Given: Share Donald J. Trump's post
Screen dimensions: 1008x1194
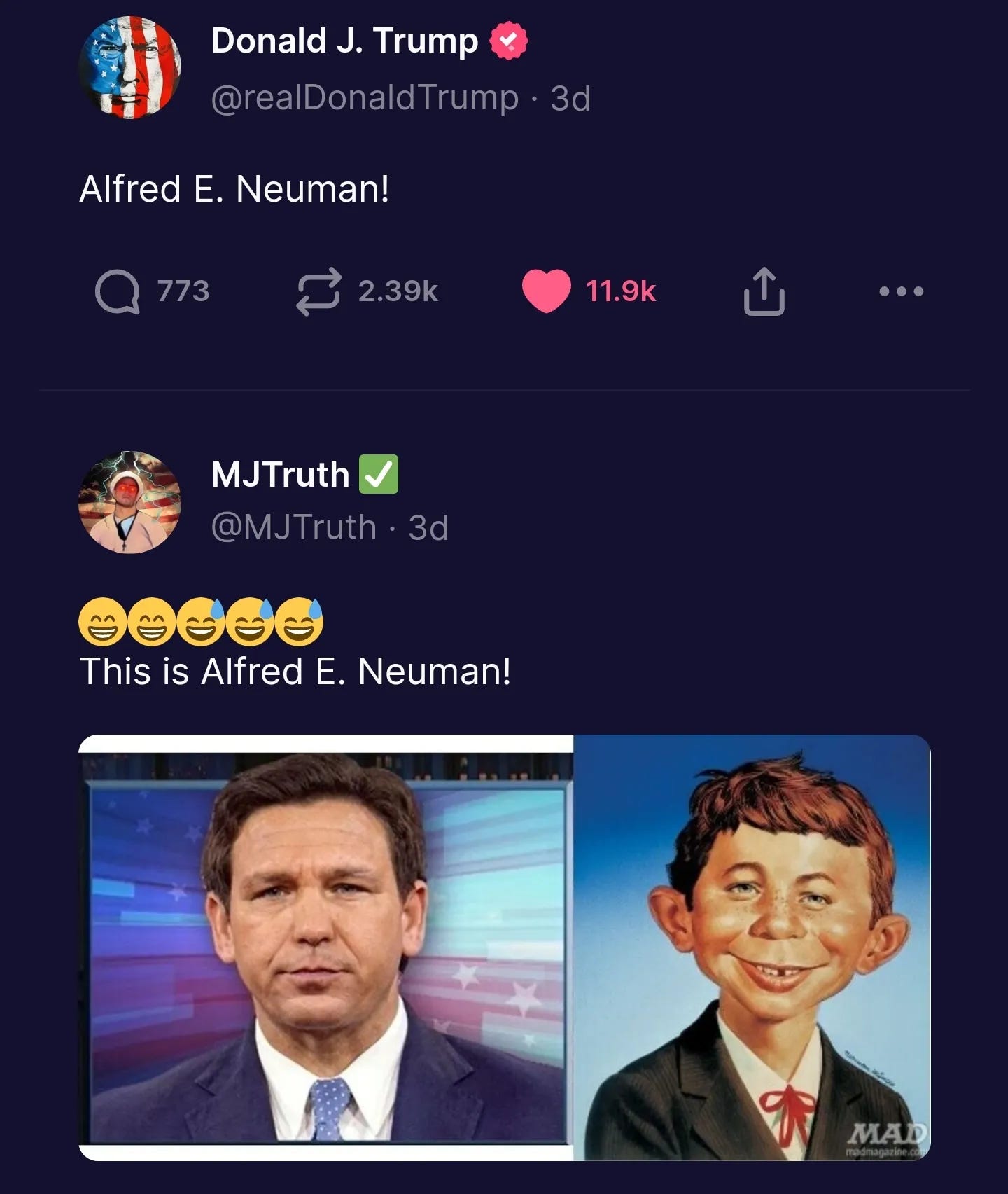Looking at the screenshot, I should 764,291.
